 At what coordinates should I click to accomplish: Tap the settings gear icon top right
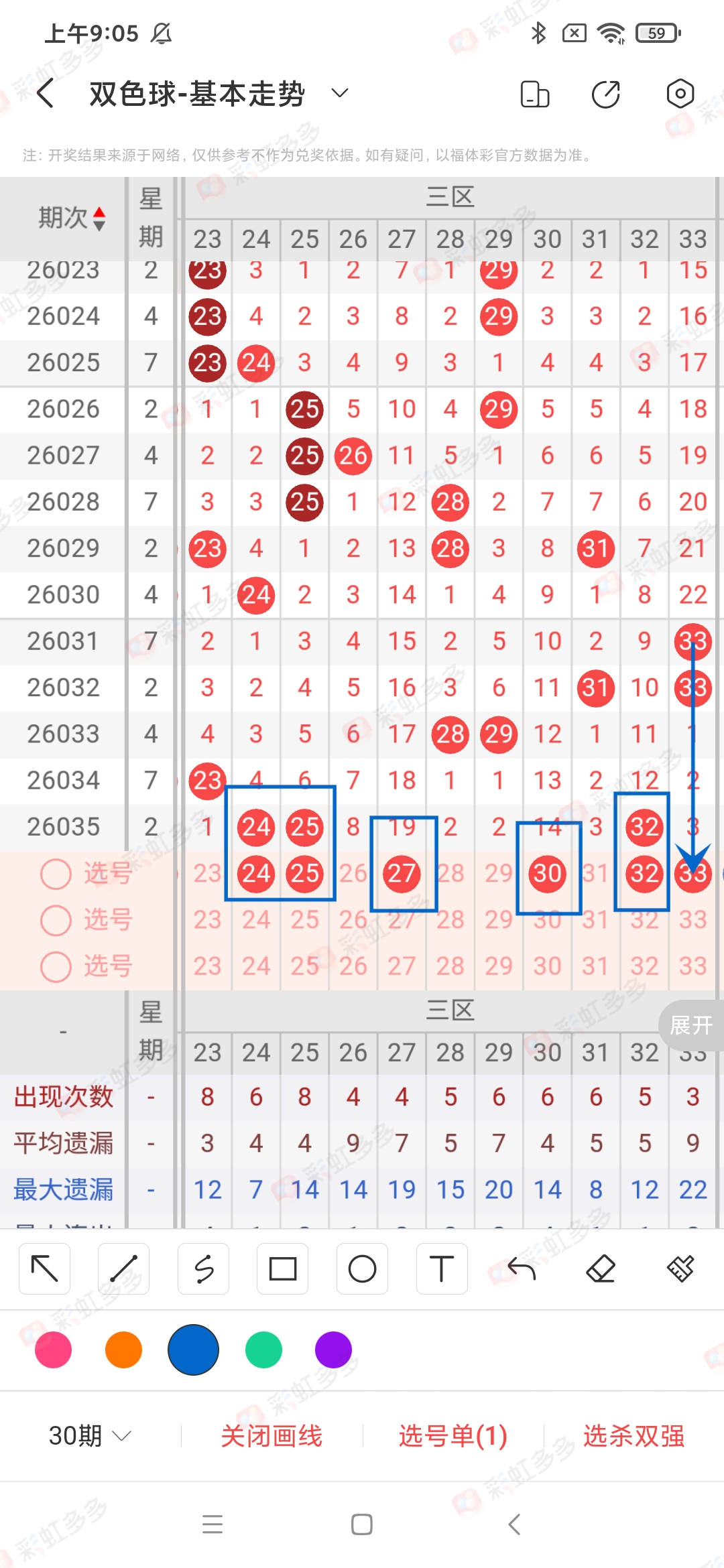pyautogui.click(x=680, y=94)
